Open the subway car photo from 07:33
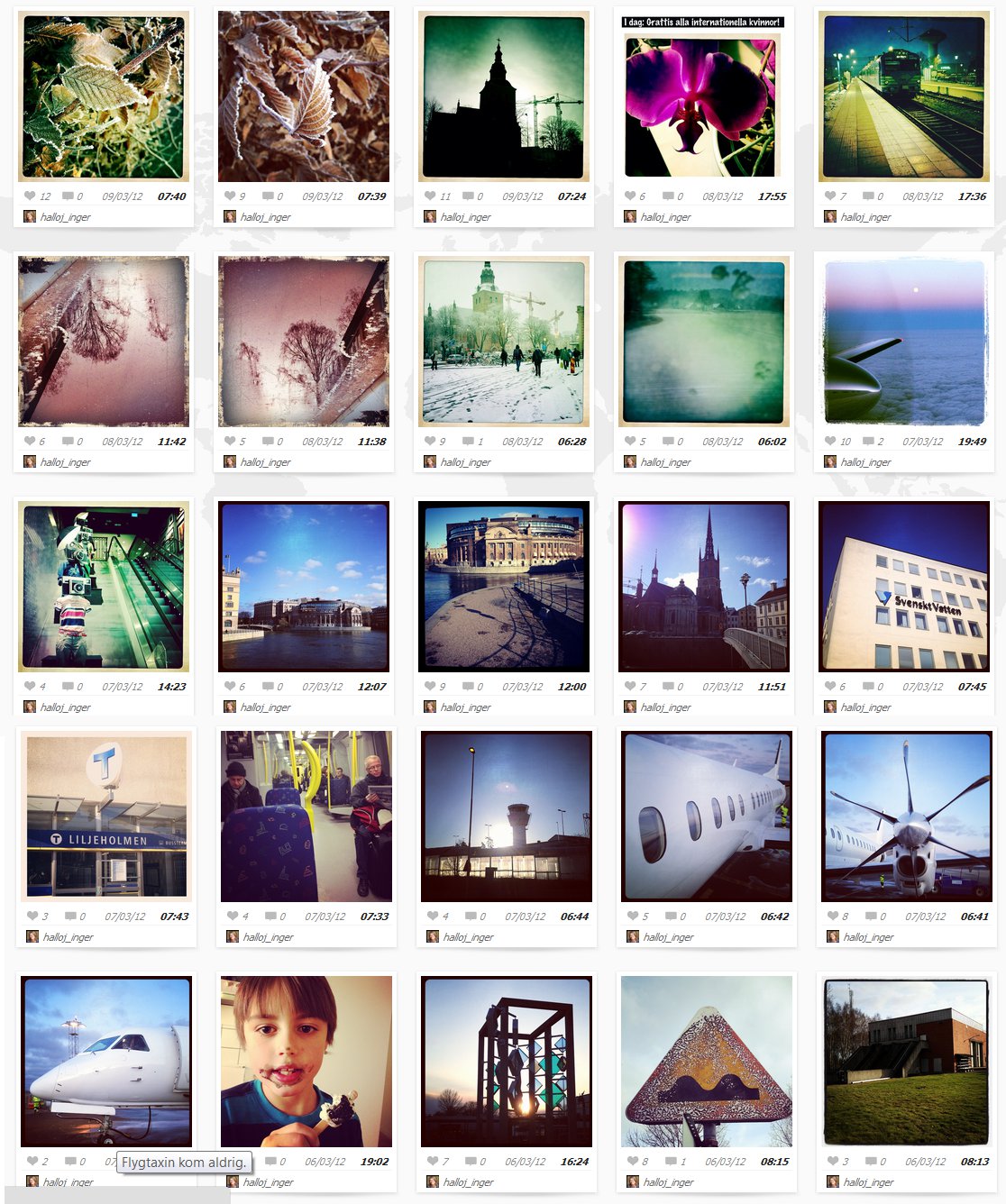 [306, 816]
